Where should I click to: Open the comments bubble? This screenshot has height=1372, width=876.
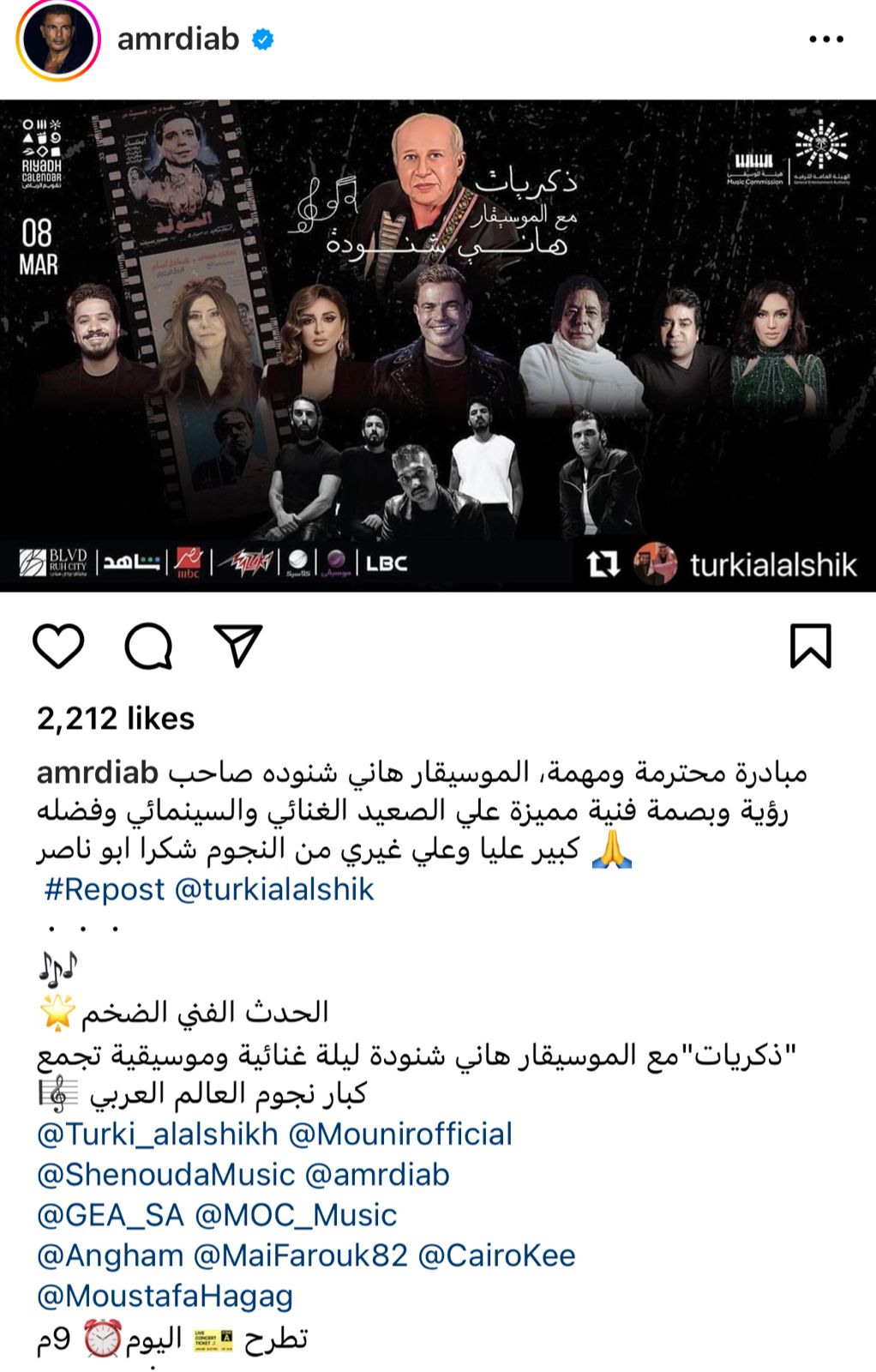[148, 646]
